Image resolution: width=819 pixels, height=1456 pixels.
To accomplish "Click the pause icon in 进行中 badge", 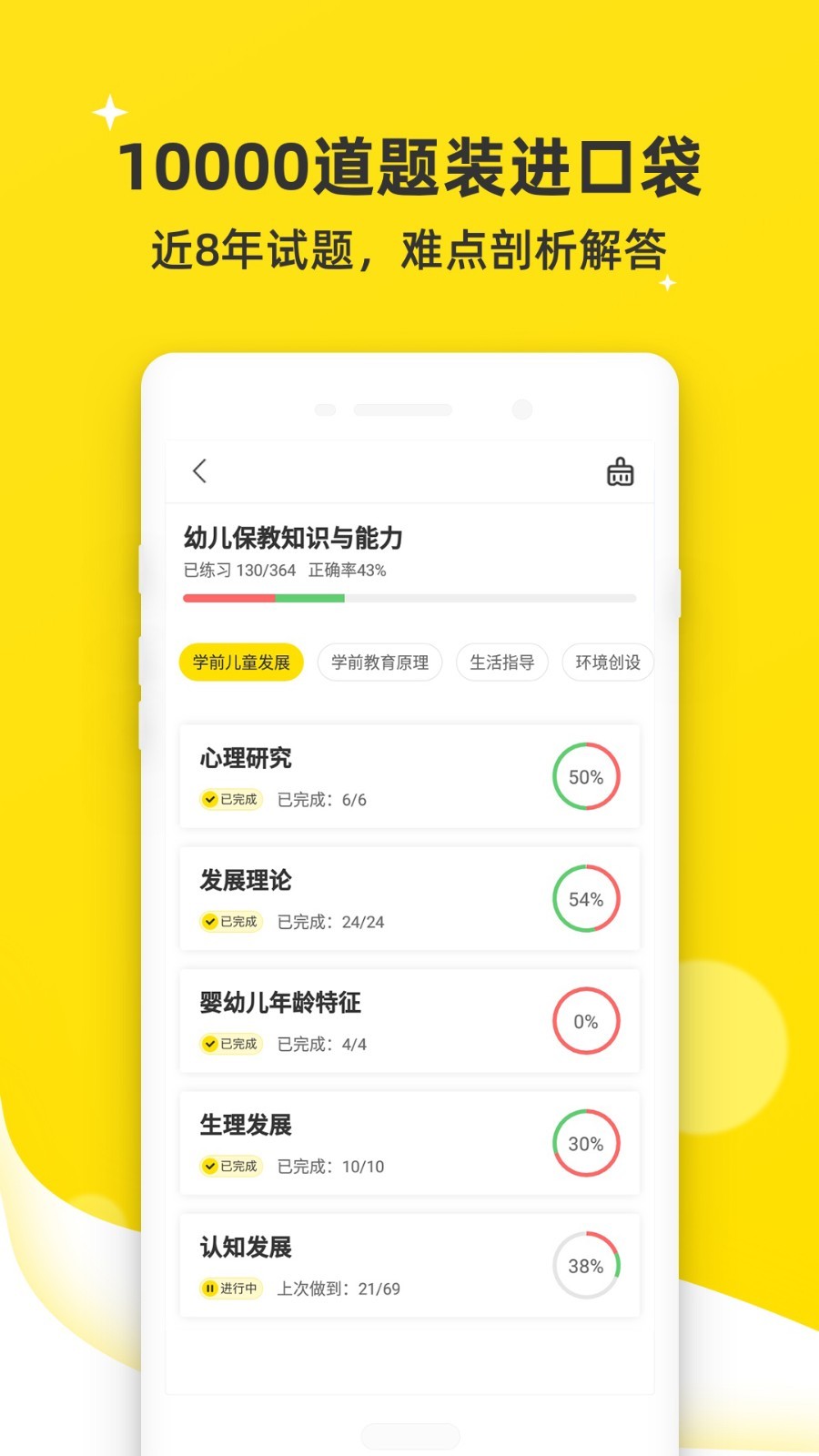I will [210, 1289].
